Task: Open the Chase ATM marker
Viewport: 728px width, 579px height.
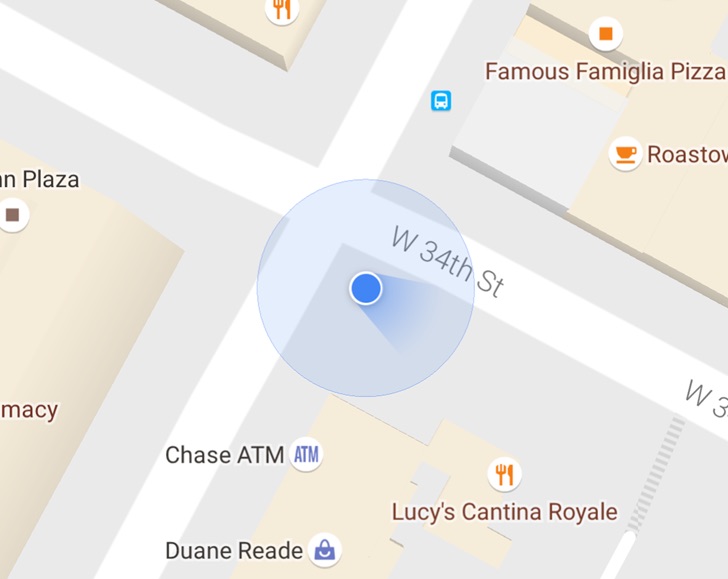Action: [x=306, y=455]
